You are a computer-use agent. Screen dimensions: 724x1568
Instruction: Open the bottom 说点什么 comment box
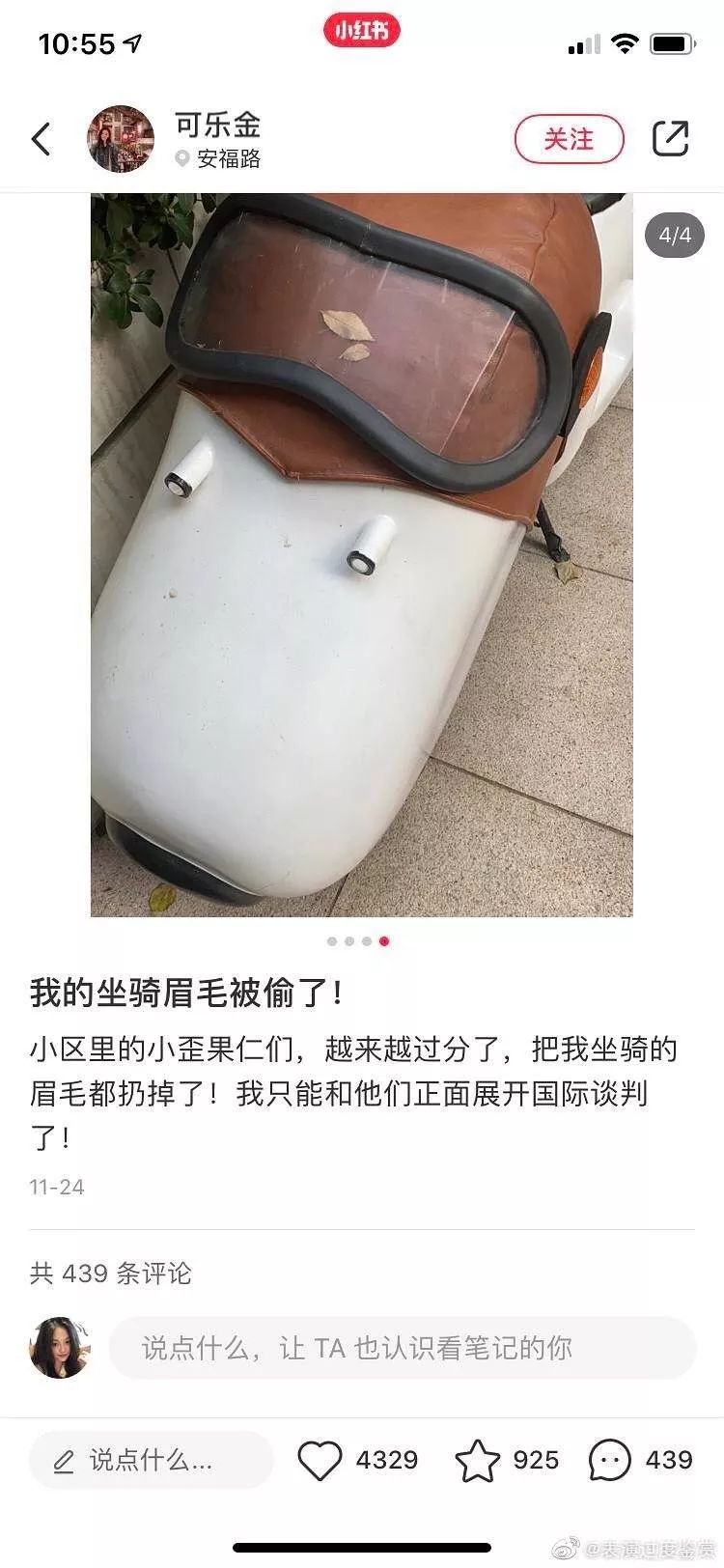(x=152, y=1460)
